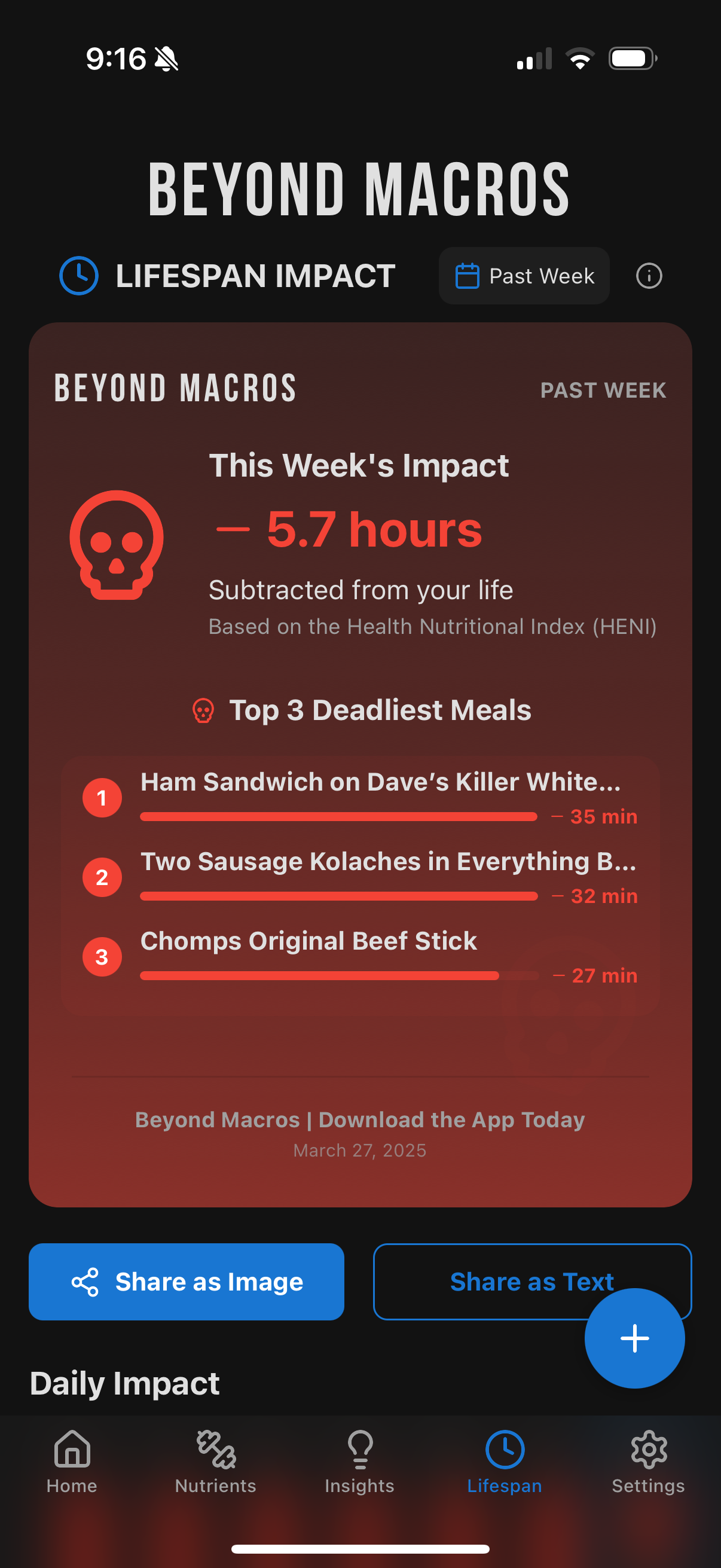Tap the Share as Image button
The width and height of the screenshot is (721, 1568).
[185, 1282]
